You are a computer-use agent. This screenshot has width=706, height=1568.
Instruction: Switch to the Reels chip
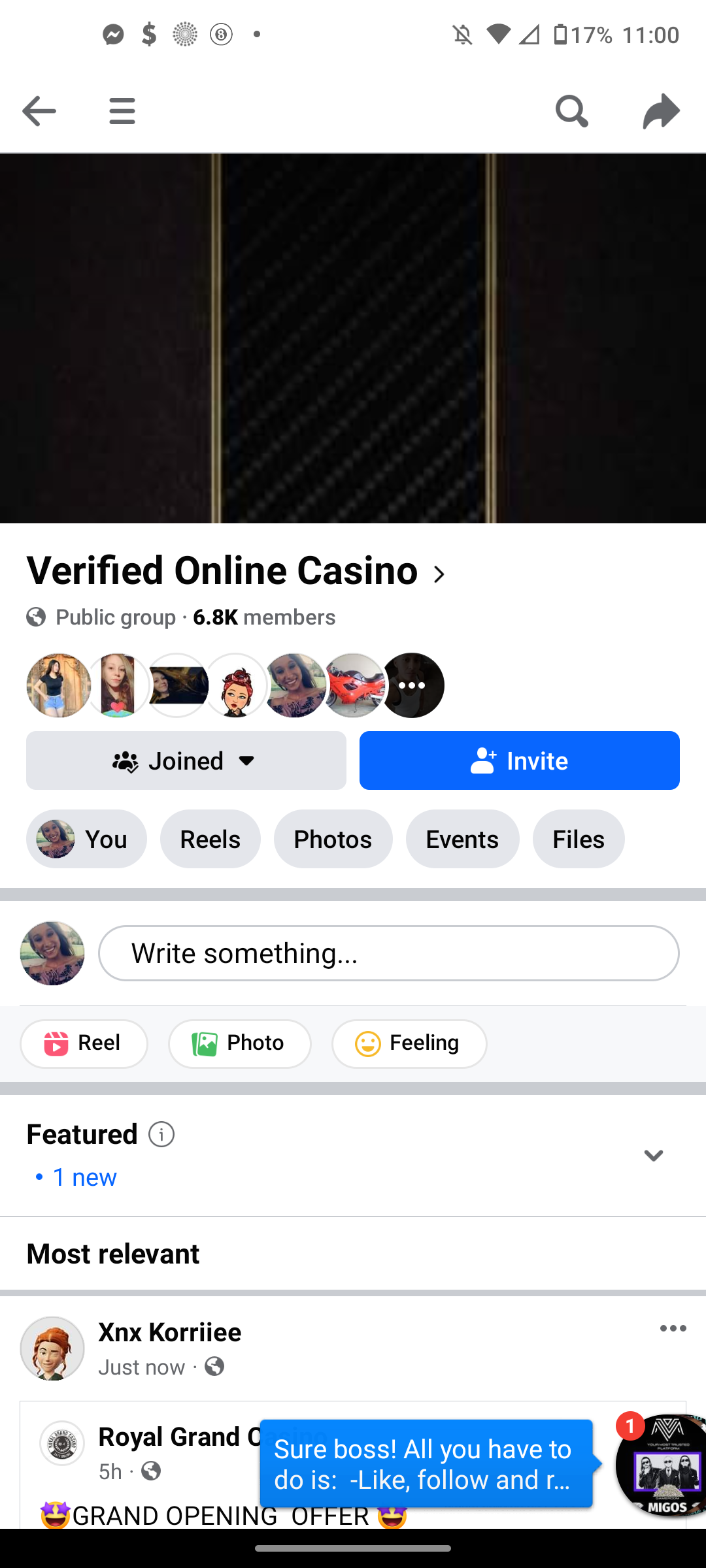point(210,839)
